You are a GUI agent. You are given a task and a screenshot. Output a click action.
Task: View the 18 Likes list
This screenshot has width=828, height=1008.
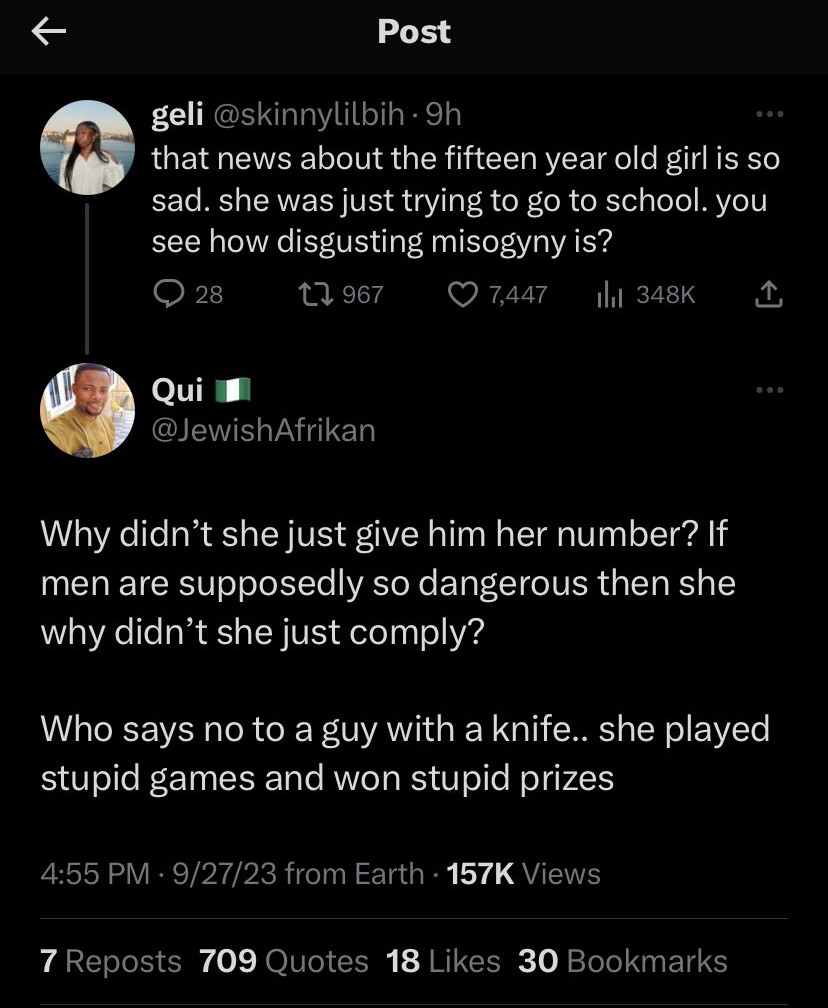[443, 961]
